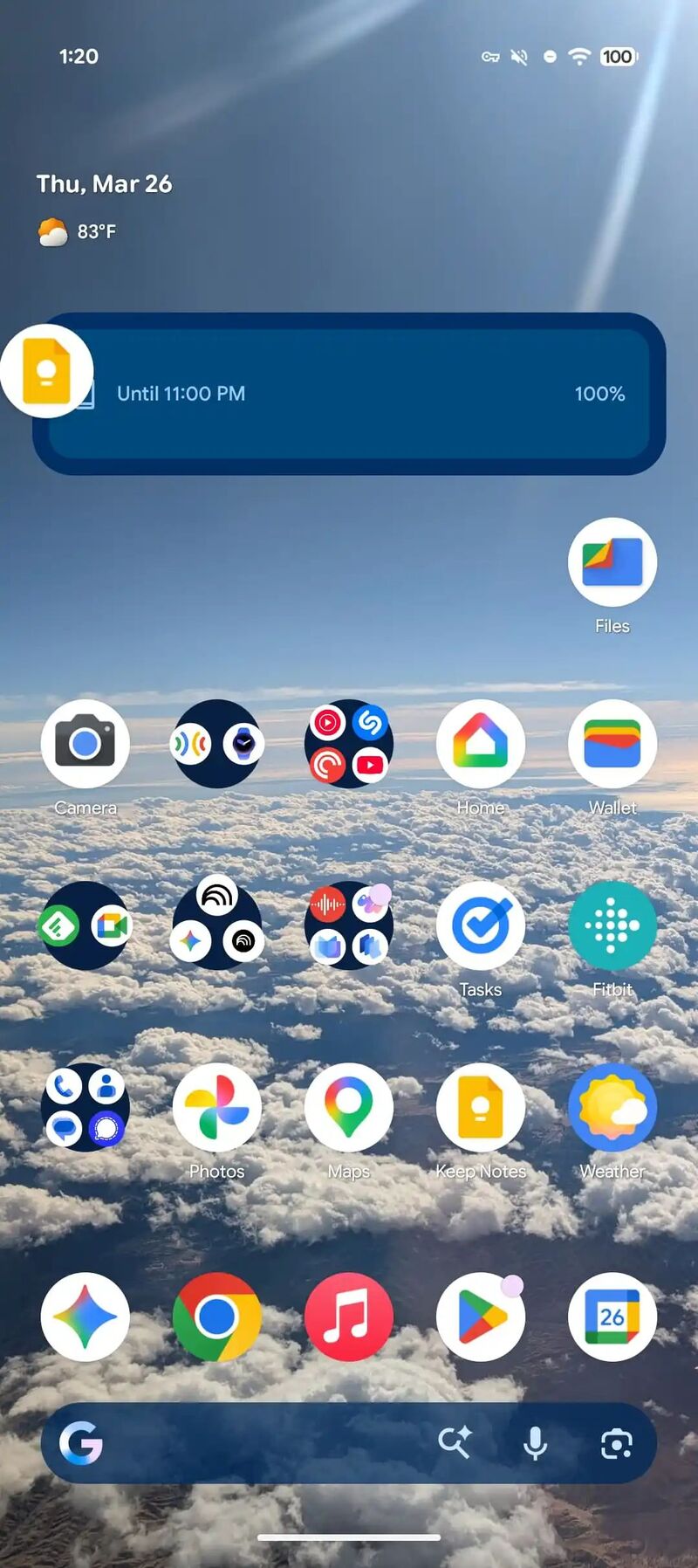Image resolution: width=698 pixels, height=1568 pixels.
Task: Launch the Camera app
Action: tap(86, 744)
